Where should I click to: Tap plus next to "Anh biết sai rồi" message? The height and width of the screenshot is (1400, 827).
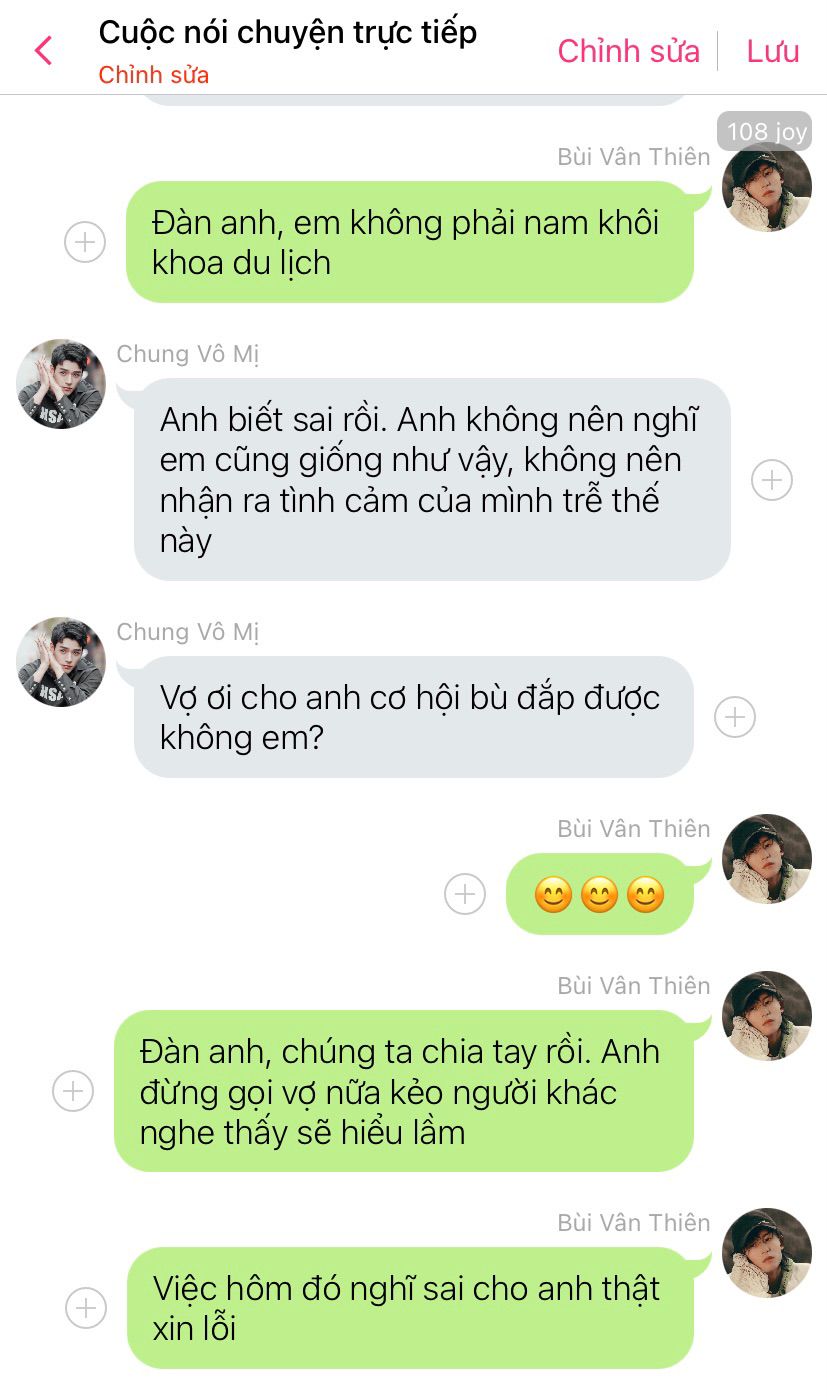[x=772, y=480]
